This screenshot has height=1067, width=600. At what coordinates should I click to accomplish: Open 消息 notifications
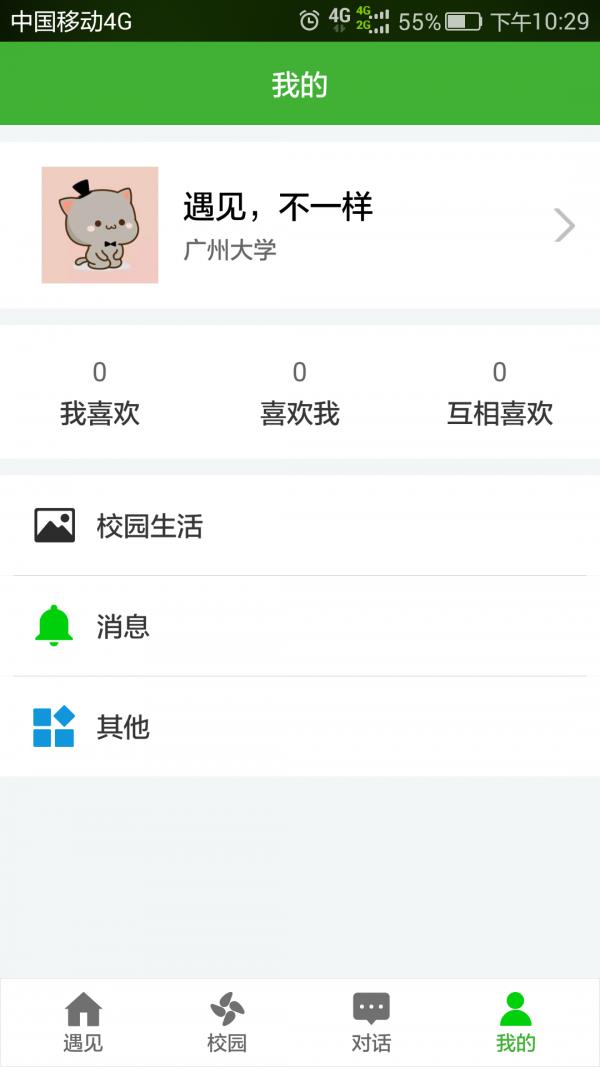[300, 626]
